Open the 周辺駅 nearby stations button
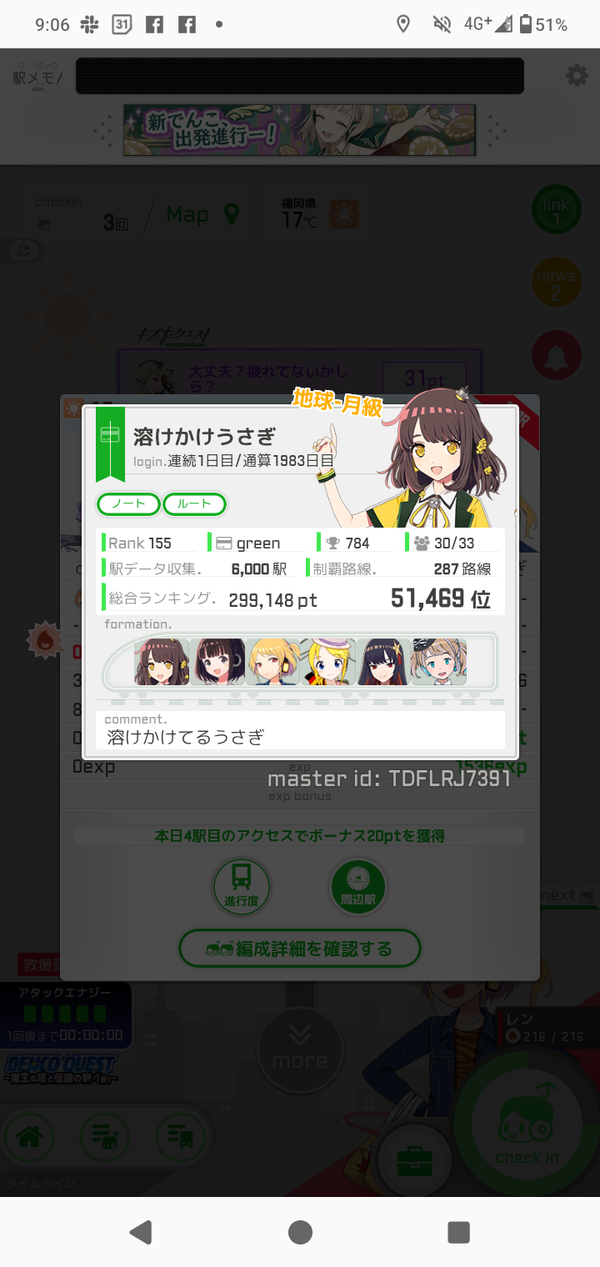600x1267 pixels. [358, 887]
